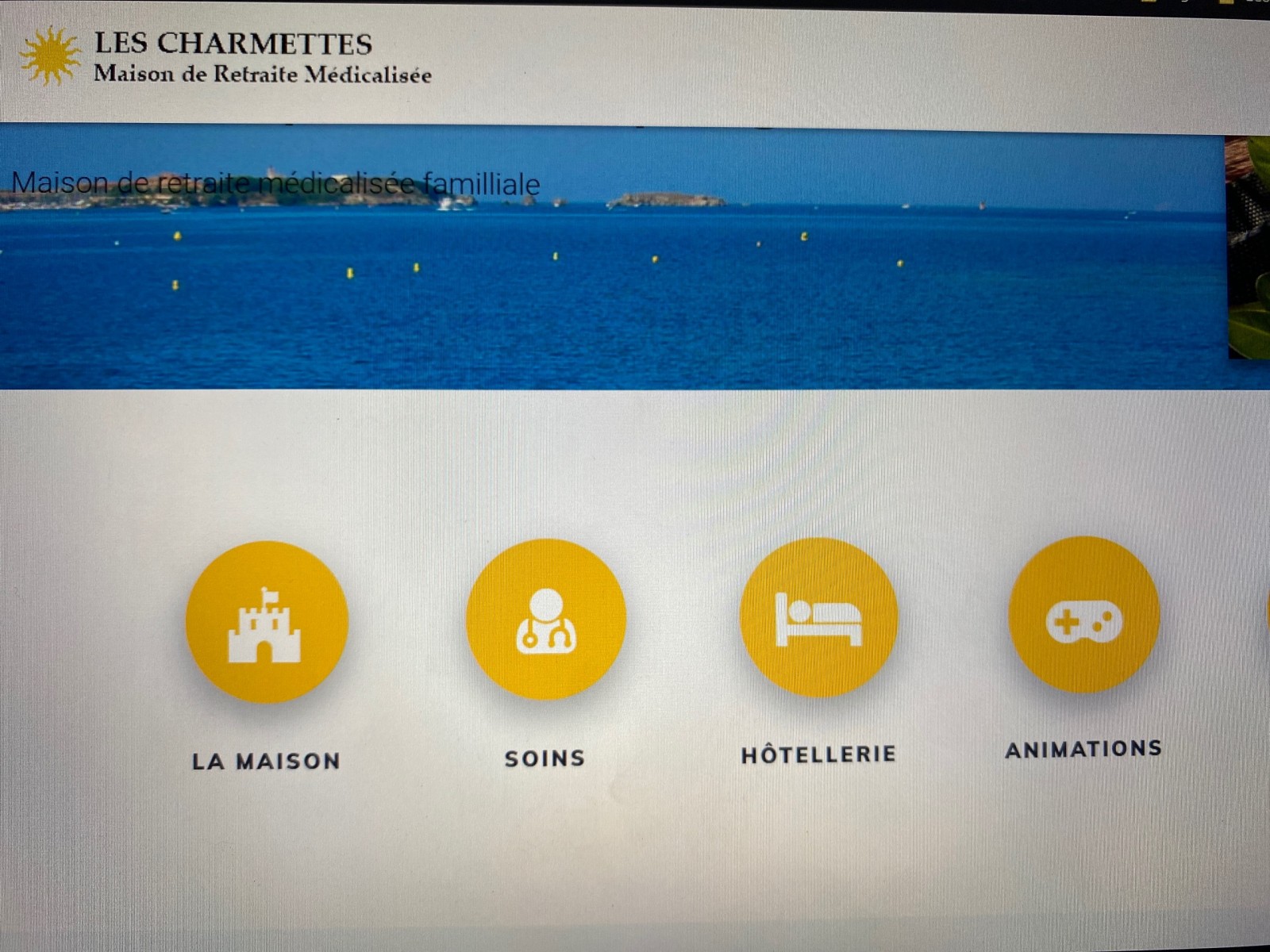Select the Soins doctor icon

545,620
